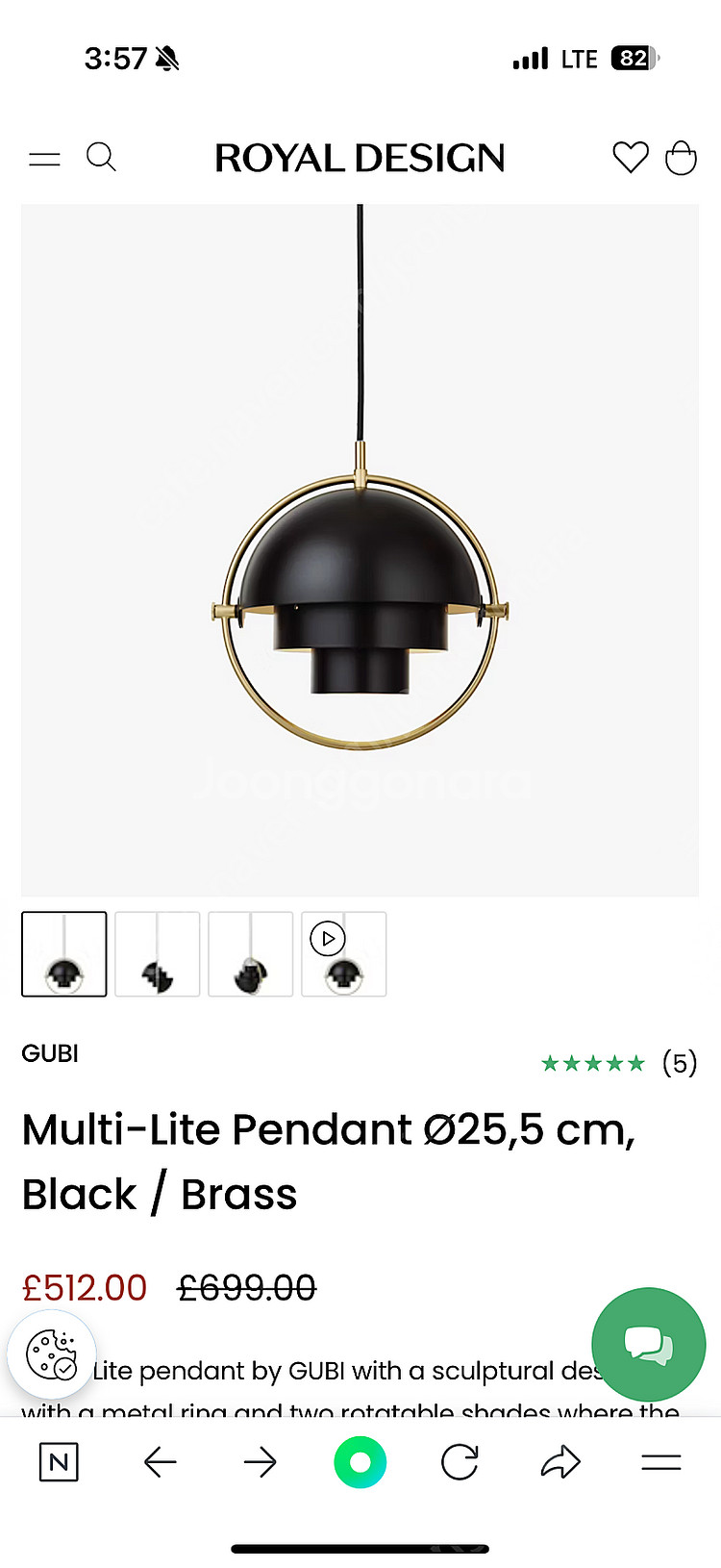Reload the current page
The image size is (721, 1568).
click(x=460, y=1463)
